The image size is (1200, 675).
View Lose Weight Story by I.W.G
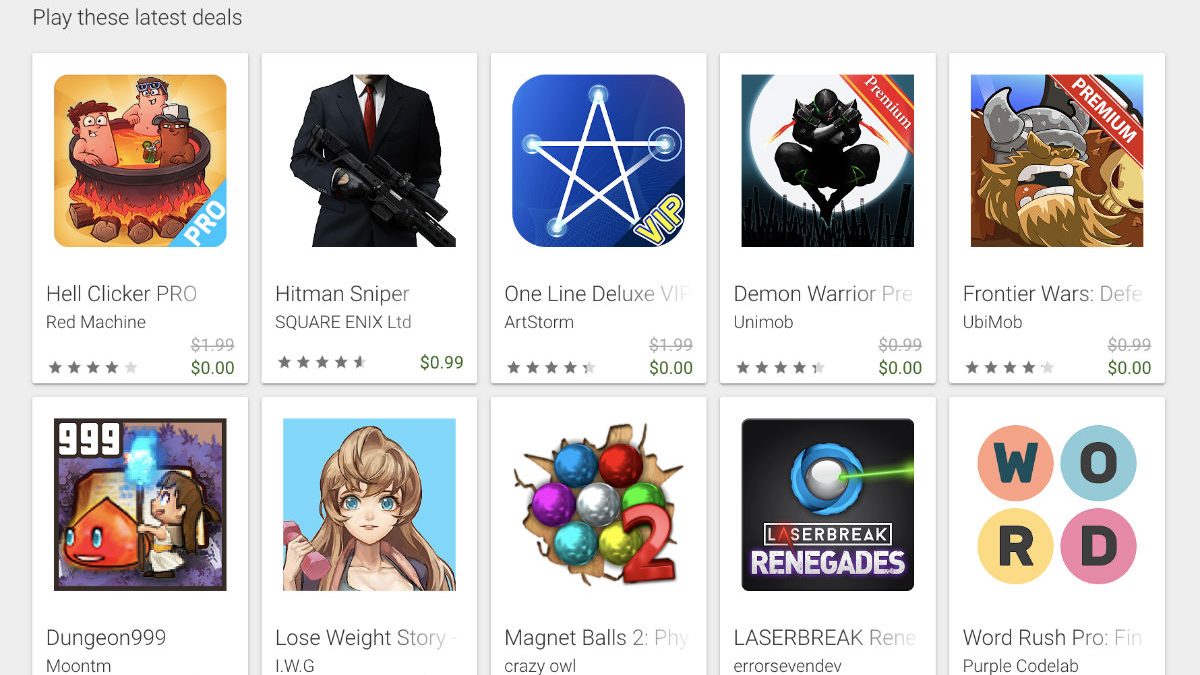369,505
